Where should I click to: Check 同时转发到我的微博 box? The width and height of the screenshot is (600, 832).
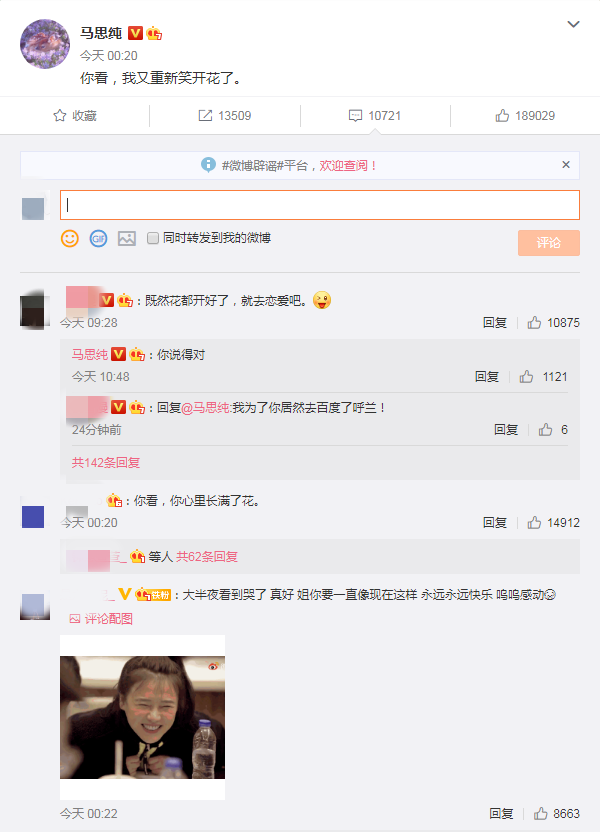(153, 238)
